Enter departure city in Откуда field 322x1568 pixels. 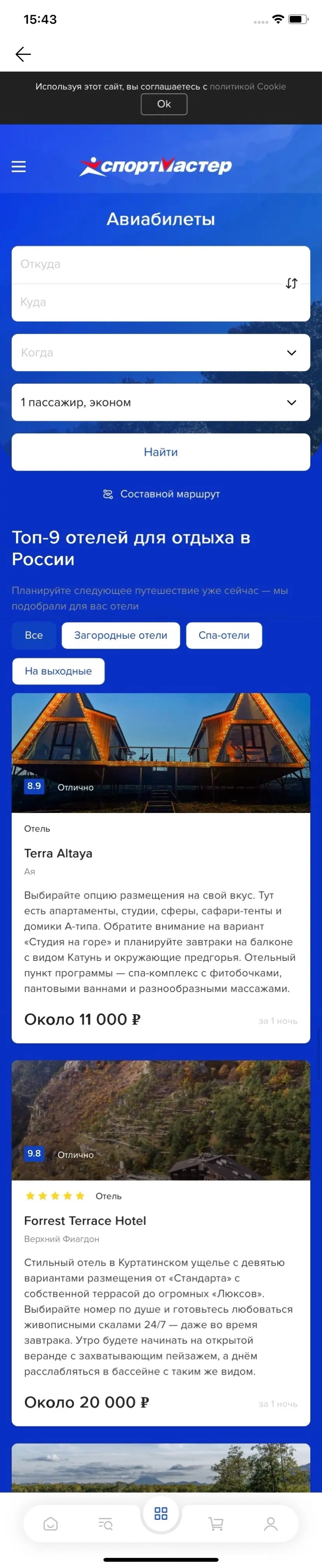click(x=146, y=264)
